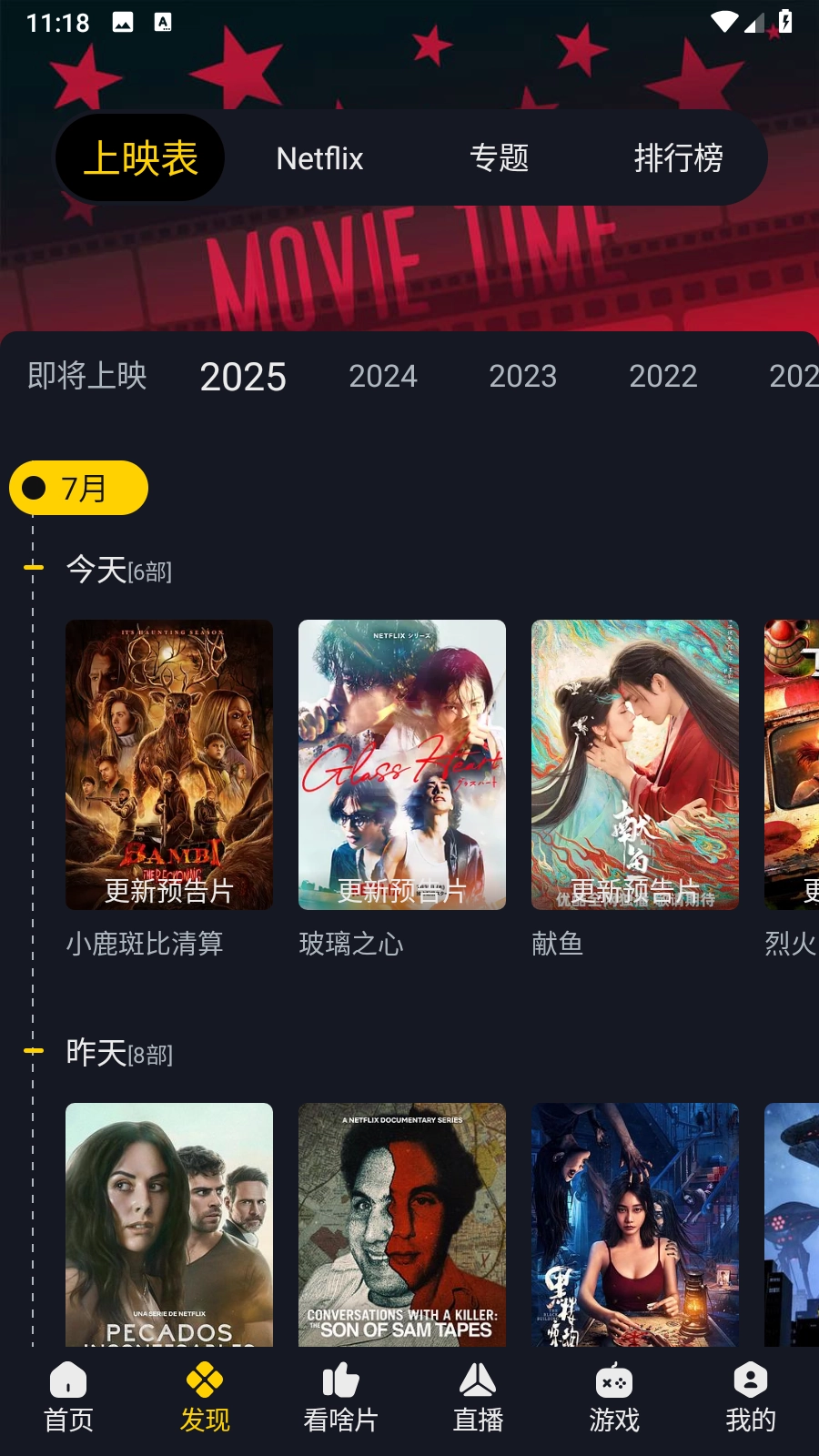
Task: Enable the 即将上映 upcoming filter
Action: tap(87, 376)
